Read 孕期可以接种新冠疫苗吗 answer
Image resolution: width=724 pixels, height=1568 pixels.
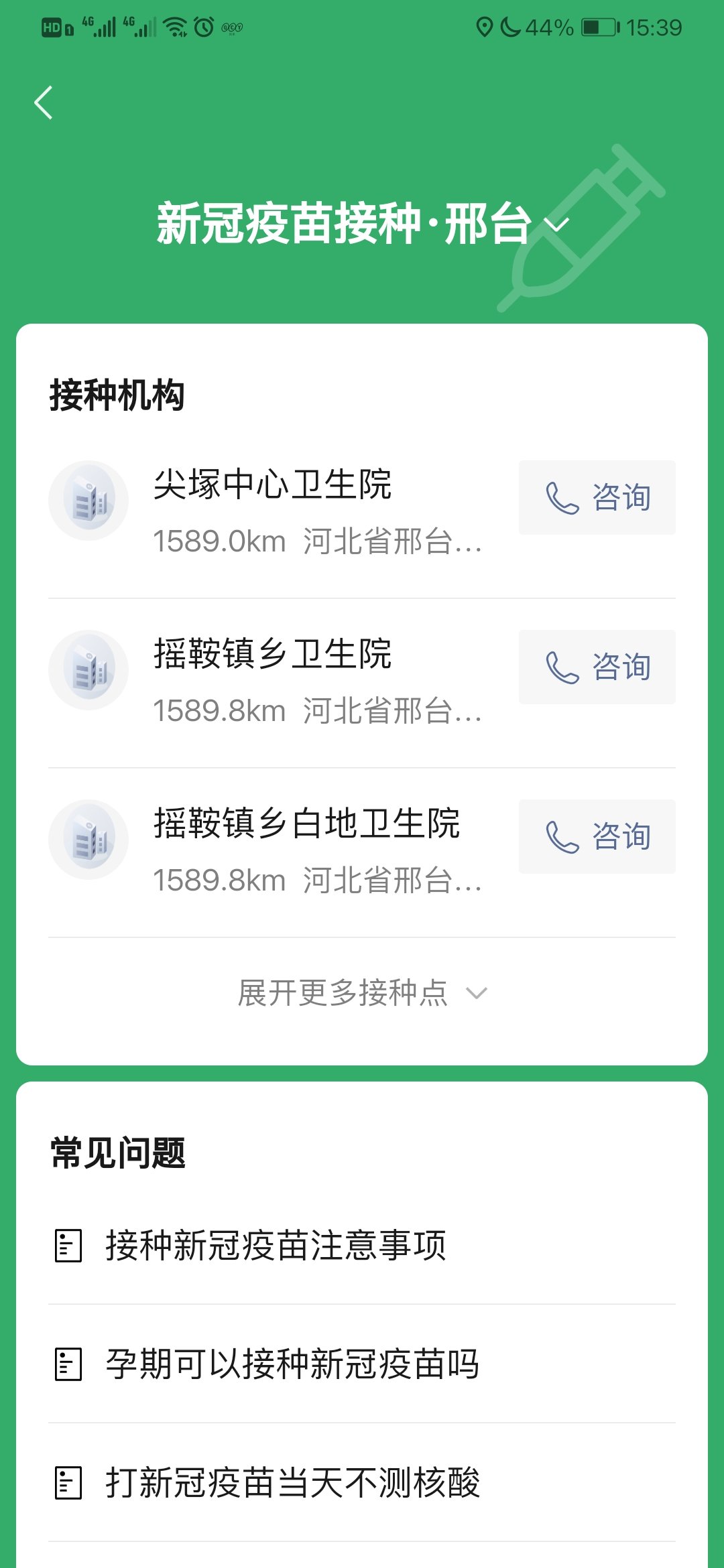tap(292, 1364)
